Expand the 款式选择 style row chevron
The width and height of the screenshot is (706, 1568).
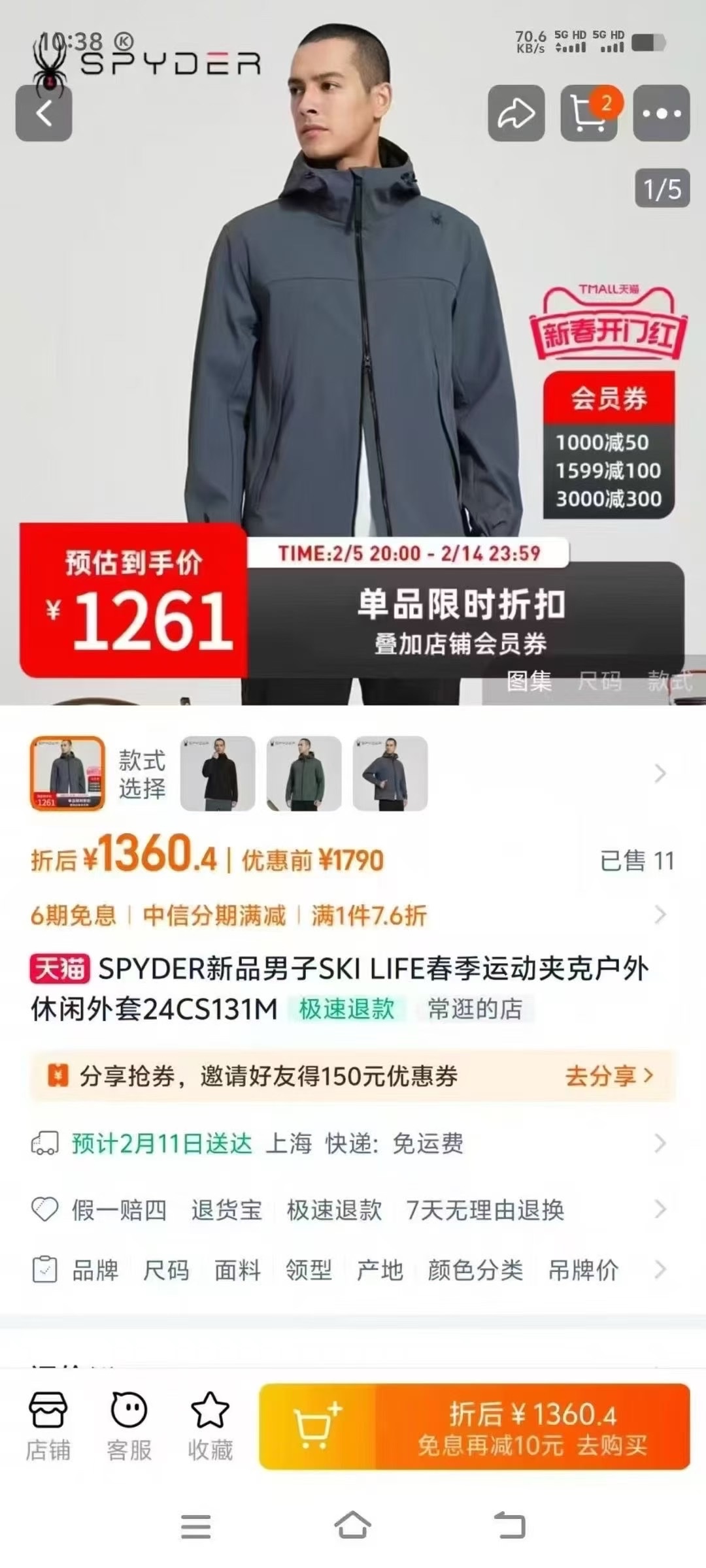pos(660,774)
